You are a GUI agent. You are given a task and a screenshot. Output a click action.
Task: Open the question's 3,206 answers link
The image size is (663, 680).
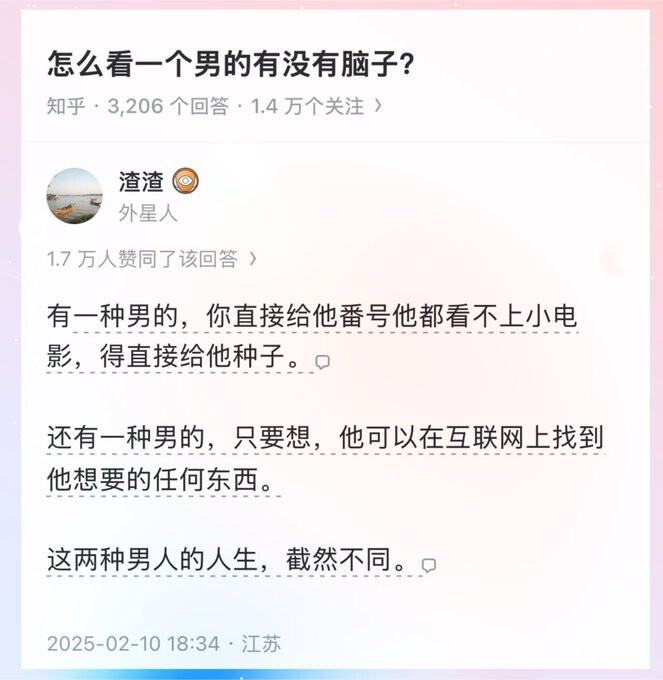click(168, 106)
